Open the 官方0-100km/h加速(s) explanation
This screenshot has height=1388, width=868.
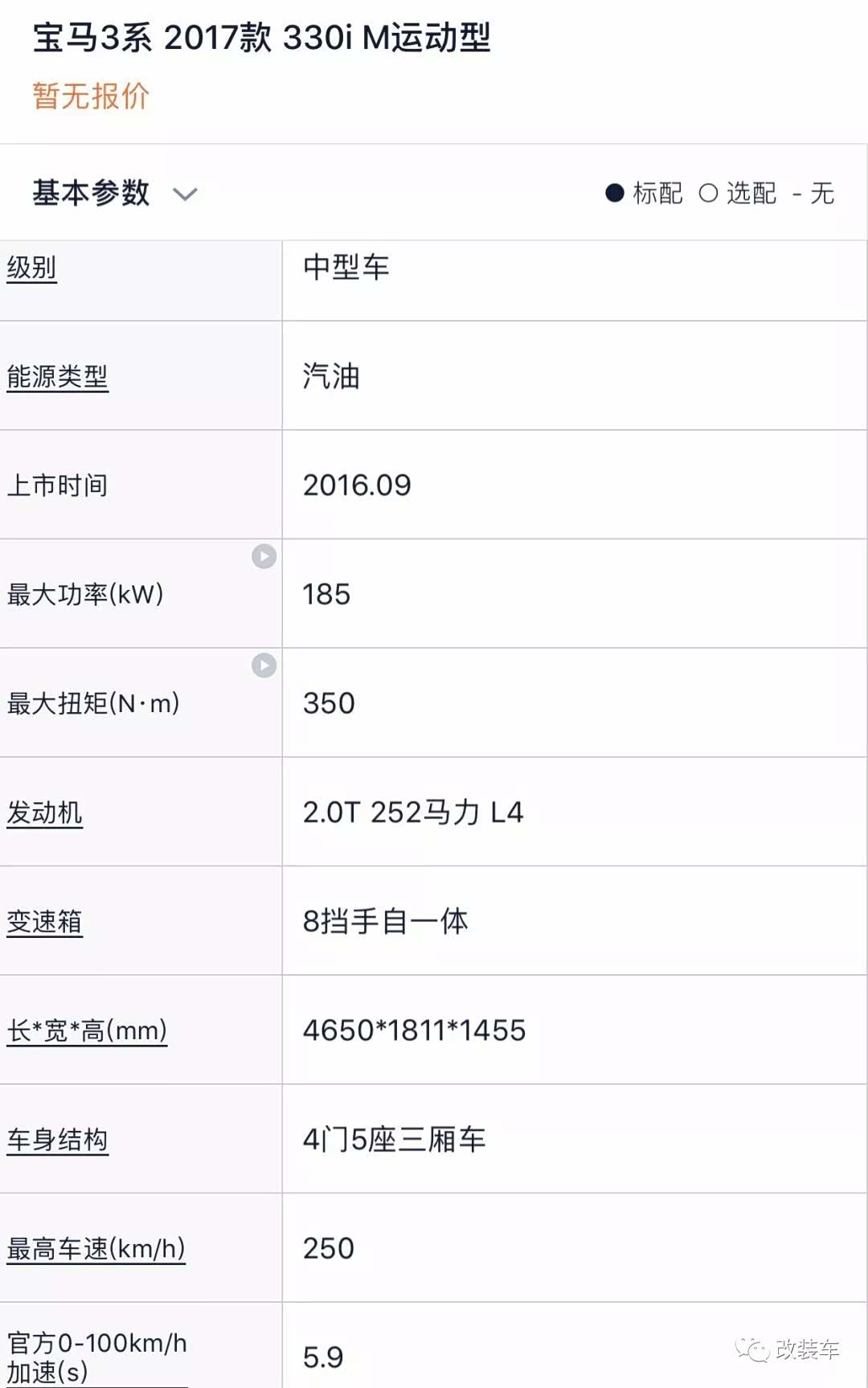pyautogui.click(x=96, y=1357)
